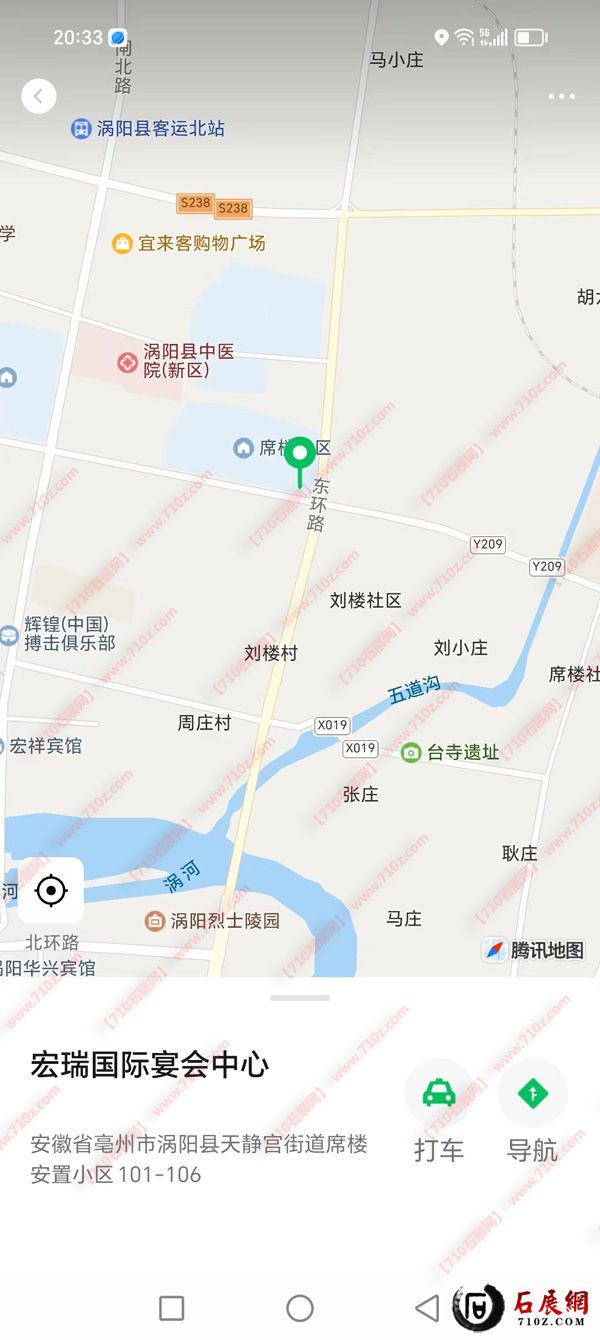
Task: Select 宜来客购物广场 on the map
Action: (x=189, y=243)
